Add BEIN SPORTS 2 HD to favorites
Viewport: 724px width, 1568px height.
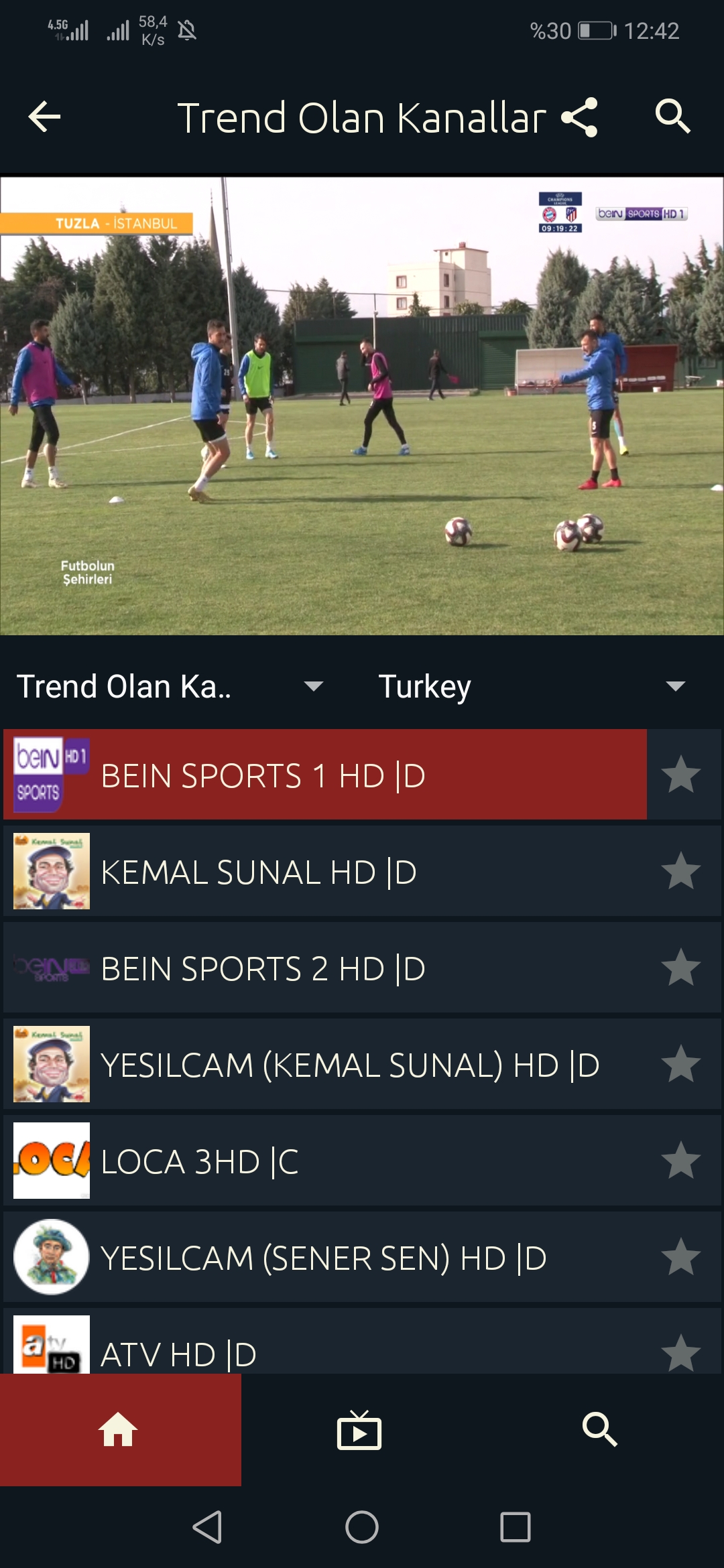(681, 968)
